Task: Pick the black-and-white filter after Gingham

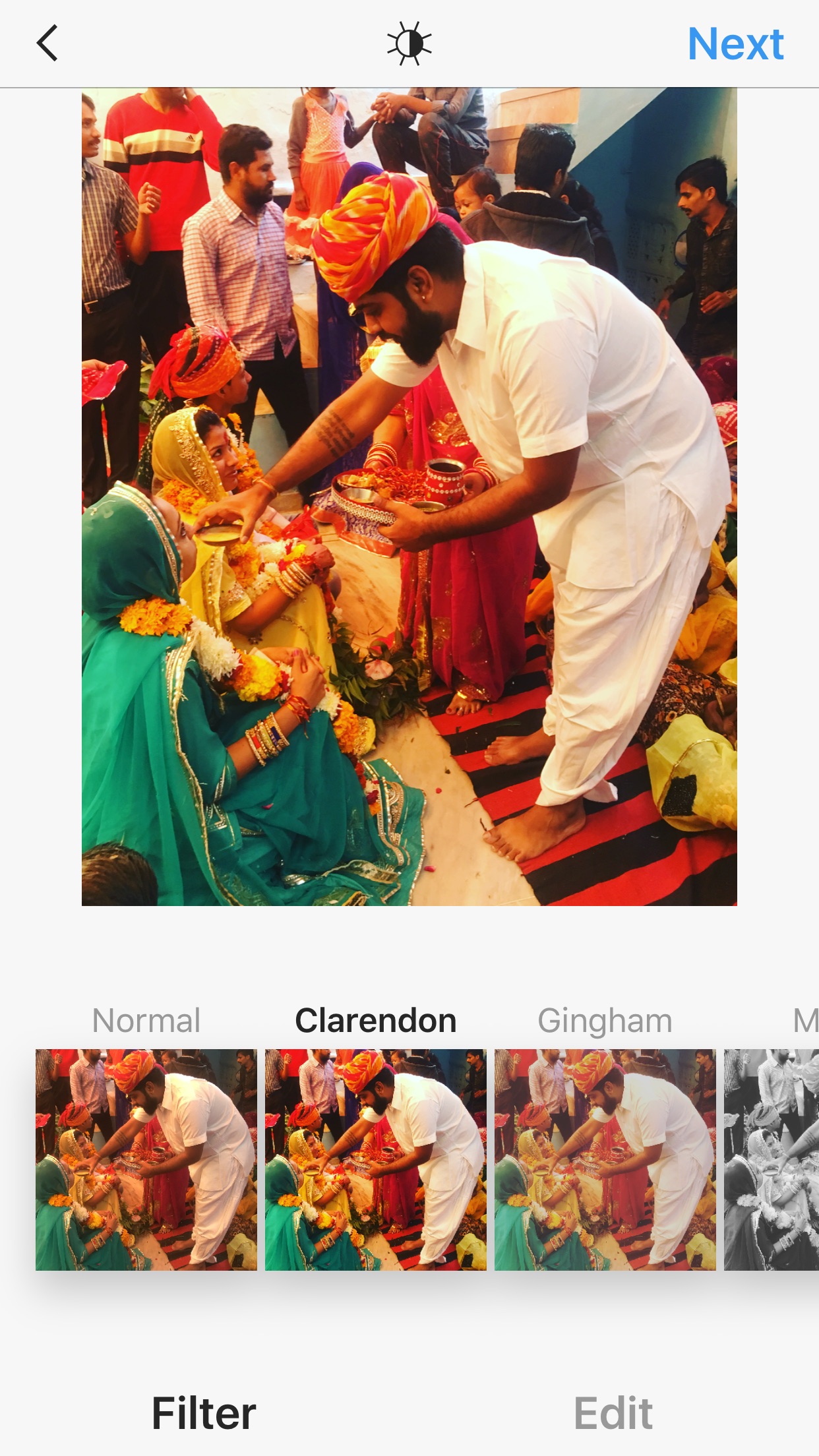Action: 772,1159
